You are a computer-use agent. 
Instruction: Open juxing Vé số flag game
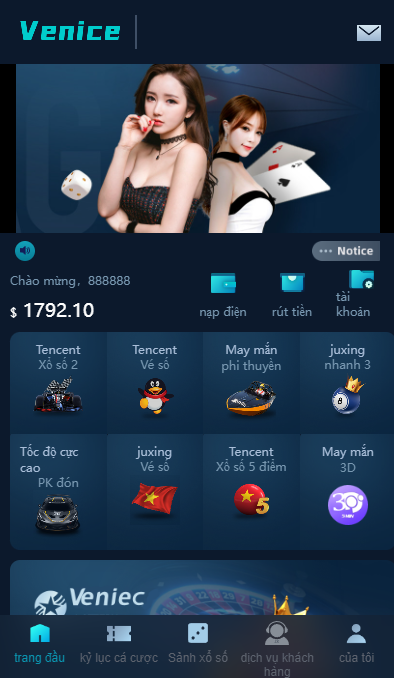click(x=155, y=492)
